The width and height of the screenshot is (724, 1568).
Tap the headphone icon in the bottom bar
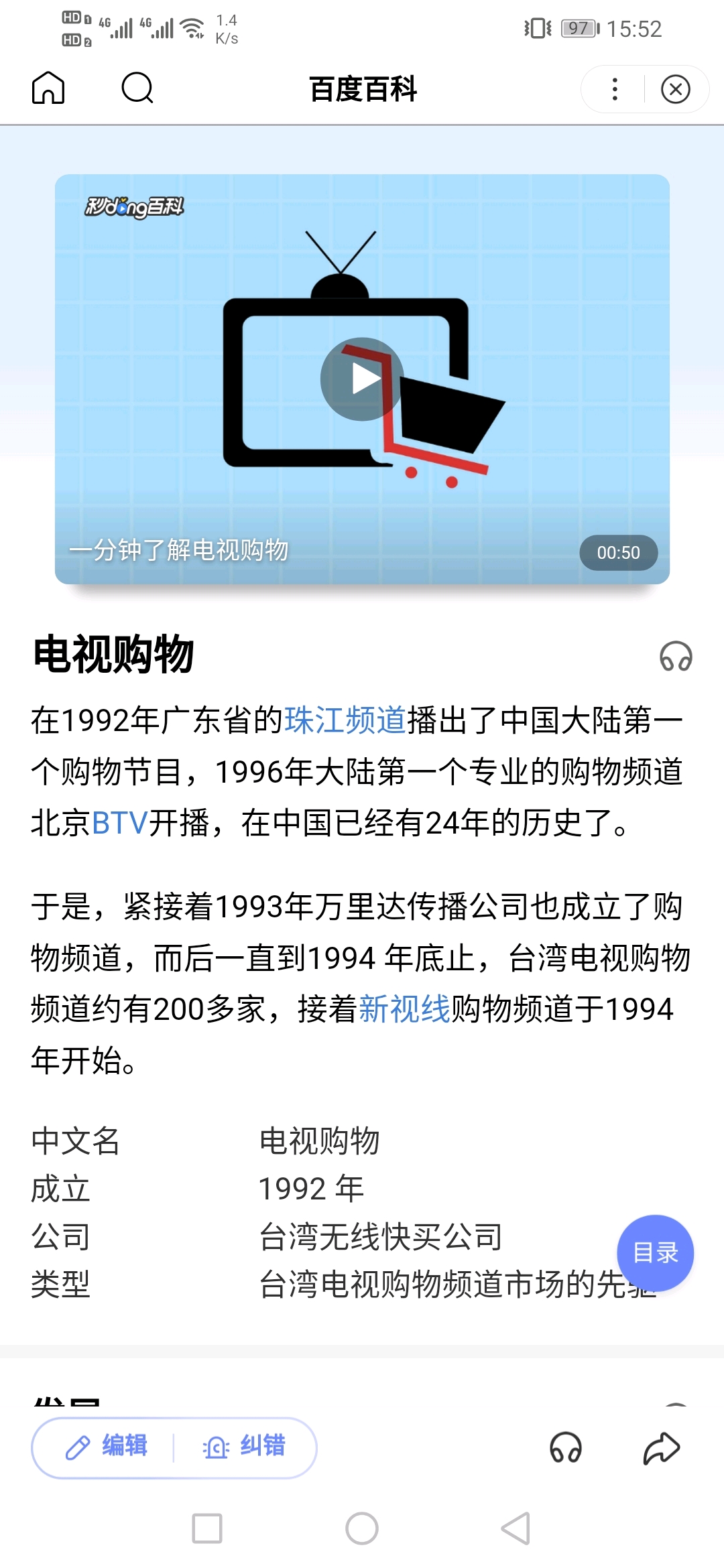point(566,1447)
